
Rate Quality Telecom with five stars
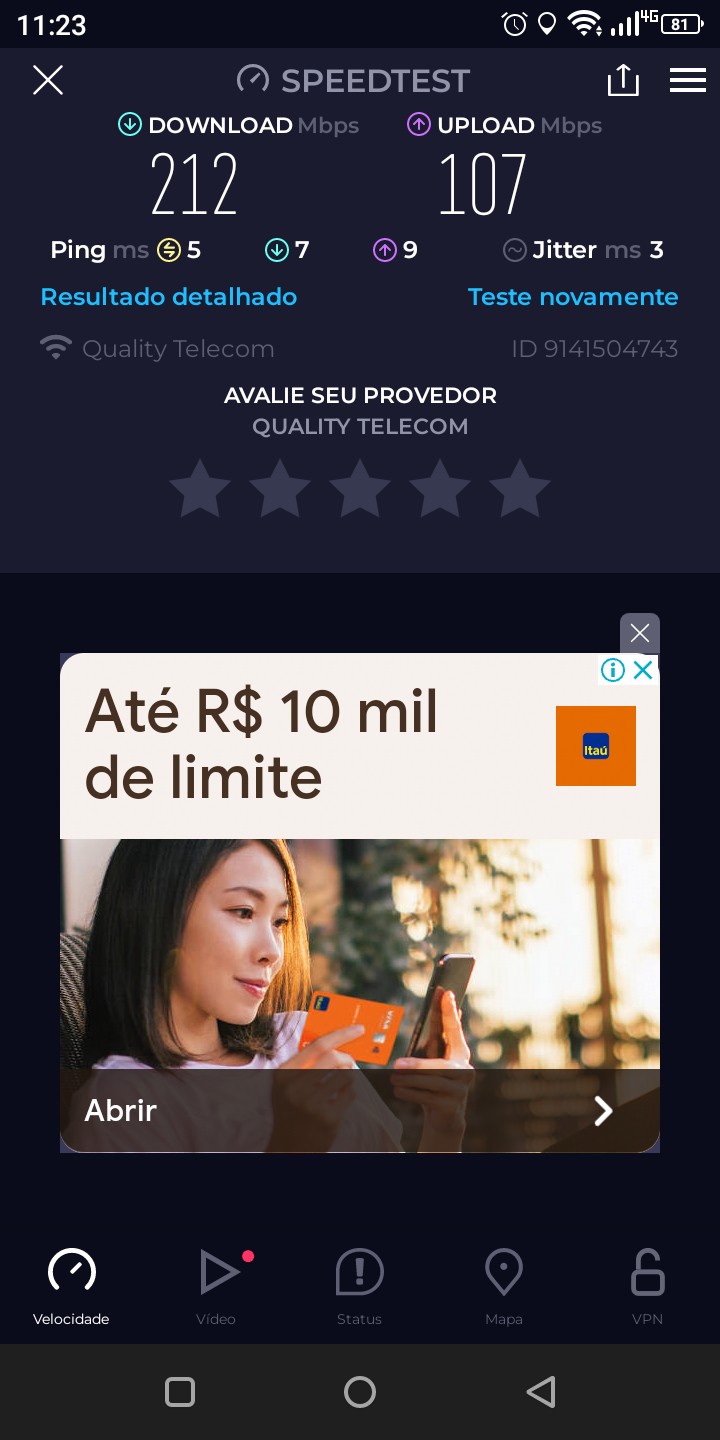point(520,489)
